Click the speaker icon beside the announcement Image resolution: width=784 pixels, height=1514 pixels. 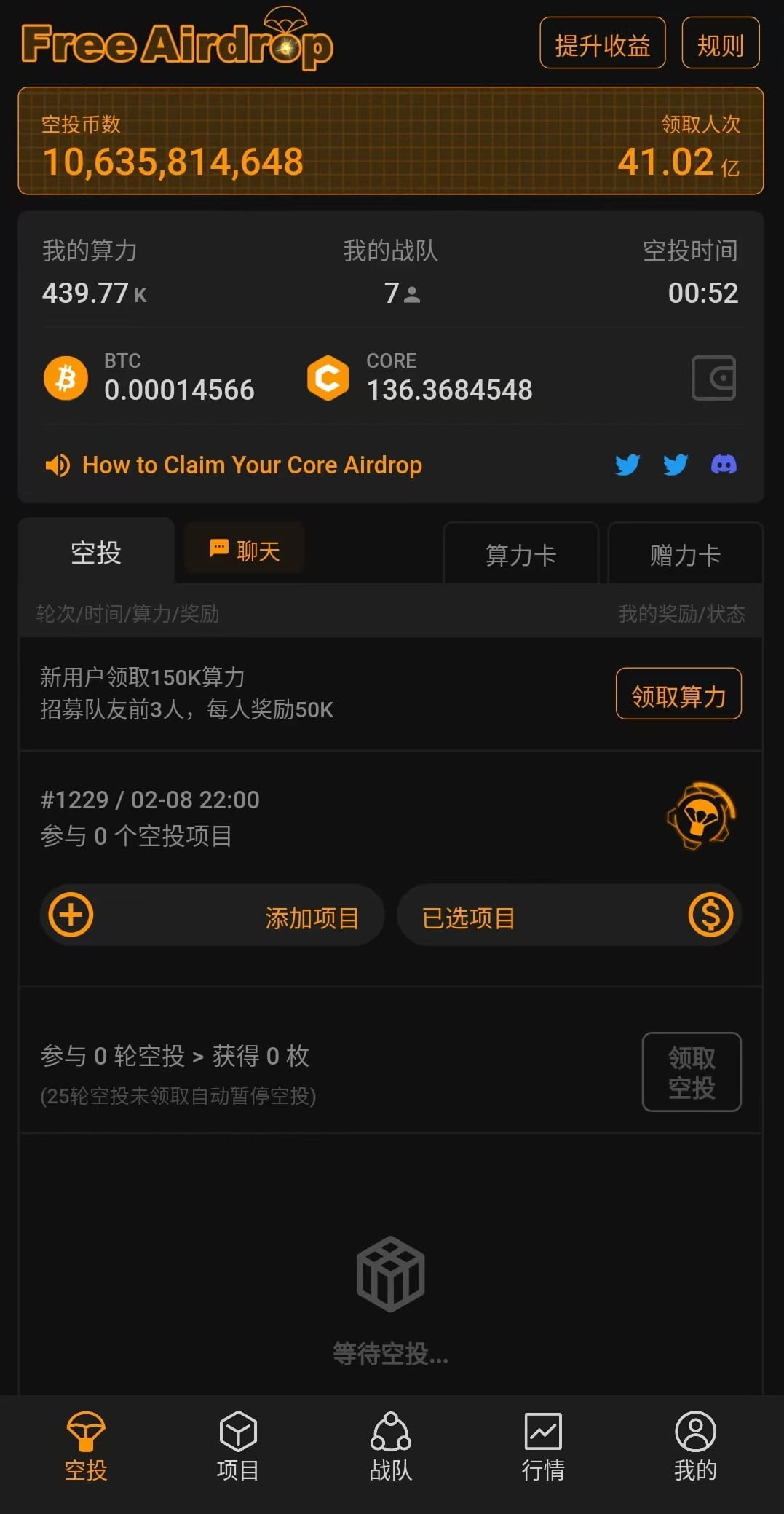tap(58, 465)
